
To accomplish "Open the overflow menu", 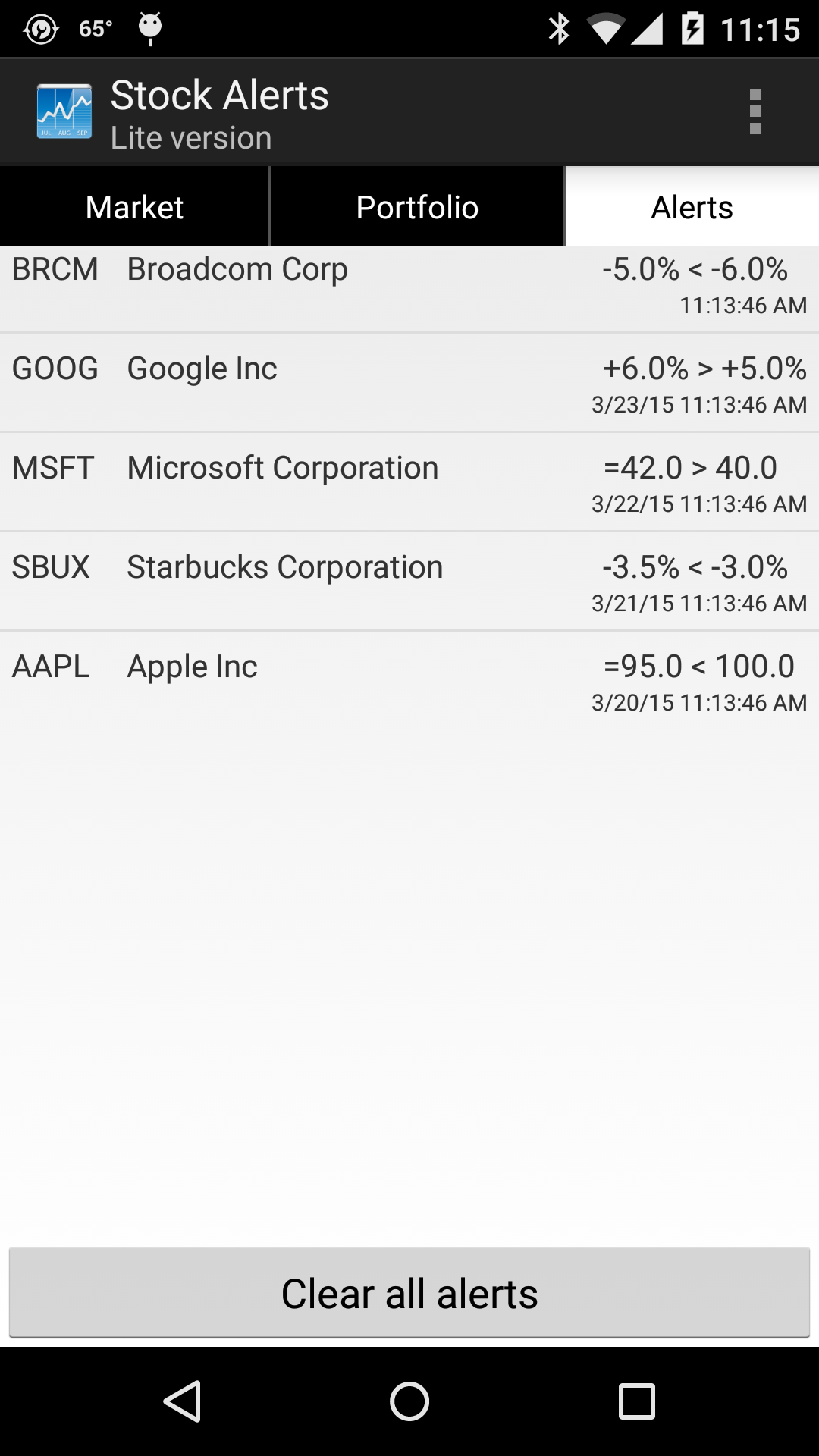I will point(755,111).
